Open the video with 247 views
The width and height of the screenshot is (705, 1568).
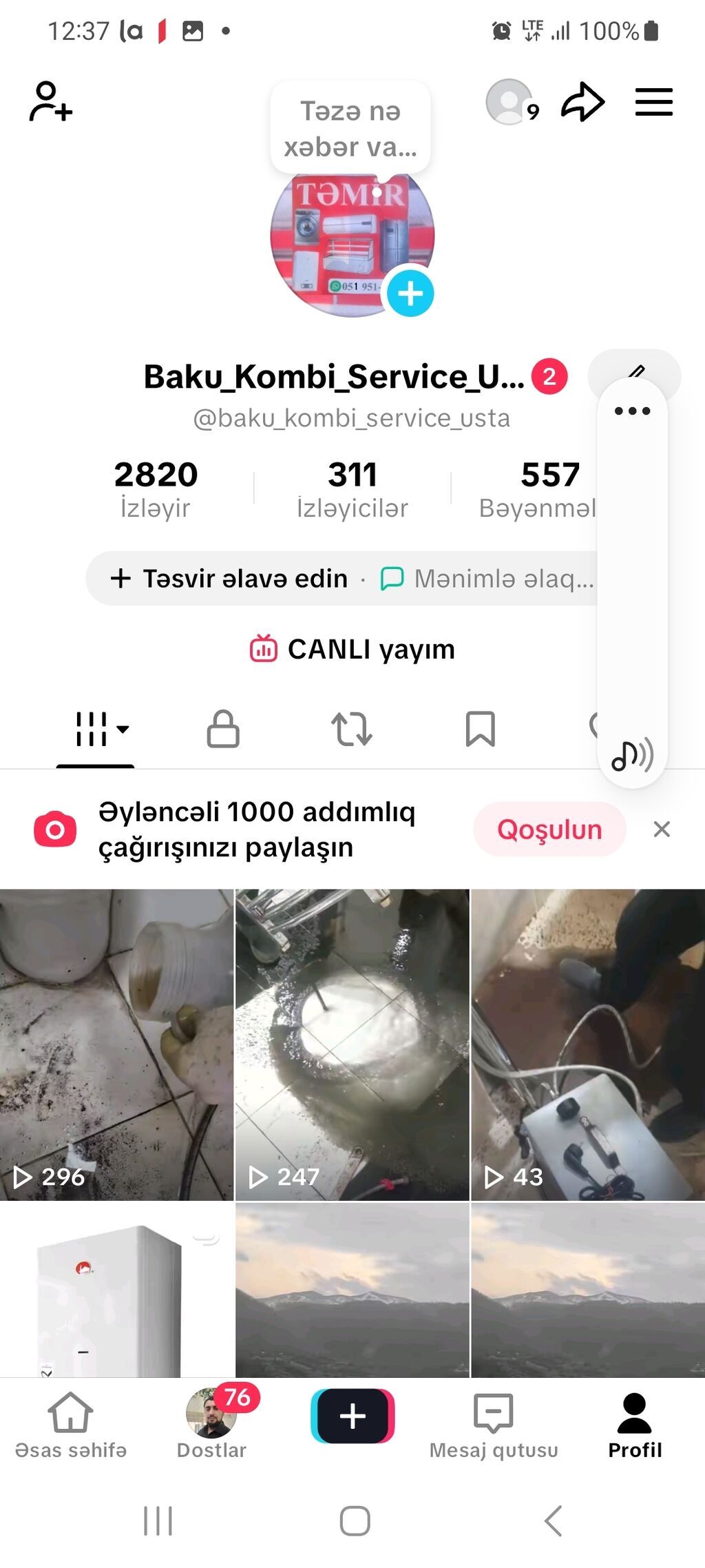[x=352, y=1044]
